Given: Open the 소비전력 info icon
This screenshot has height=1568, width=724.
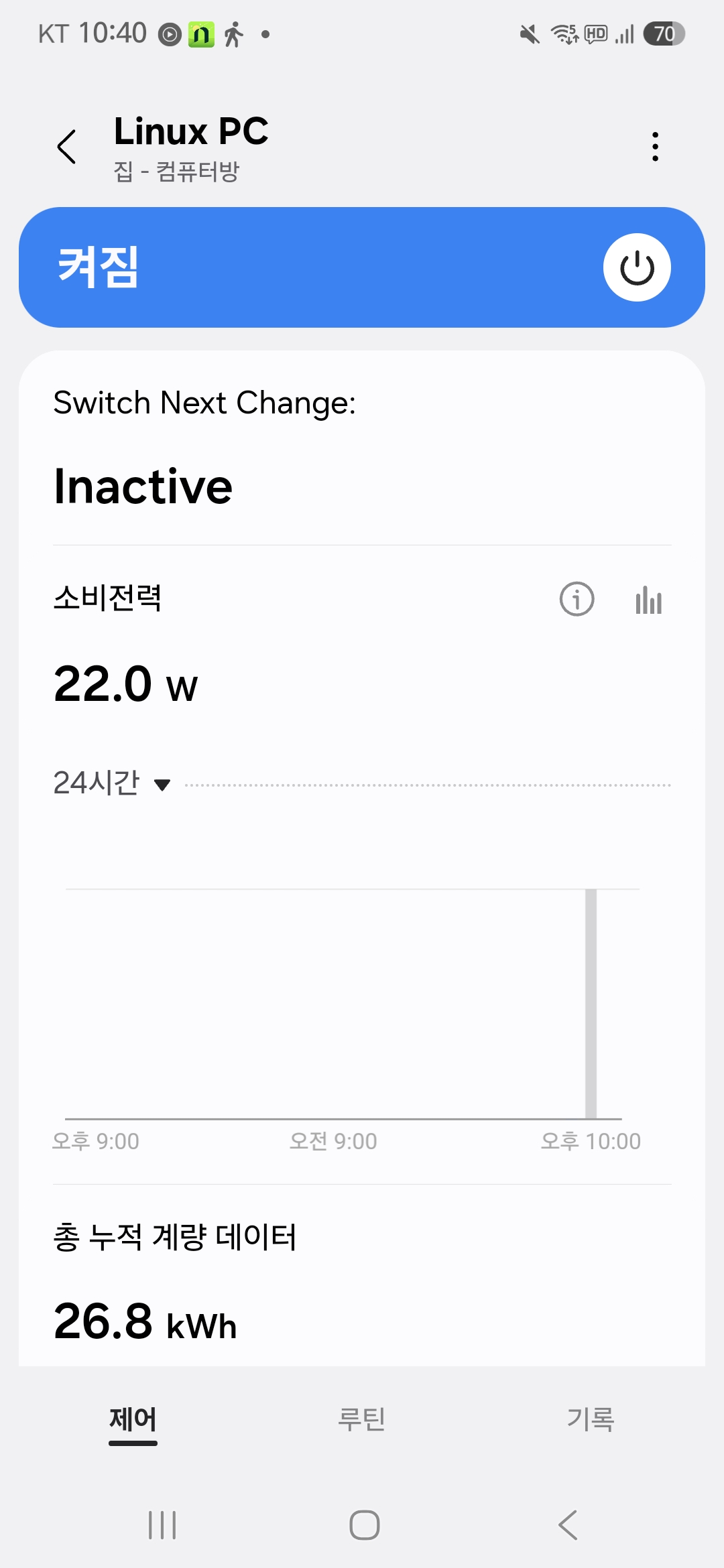Looking at the screenshot, I should (x=577, y=598).
